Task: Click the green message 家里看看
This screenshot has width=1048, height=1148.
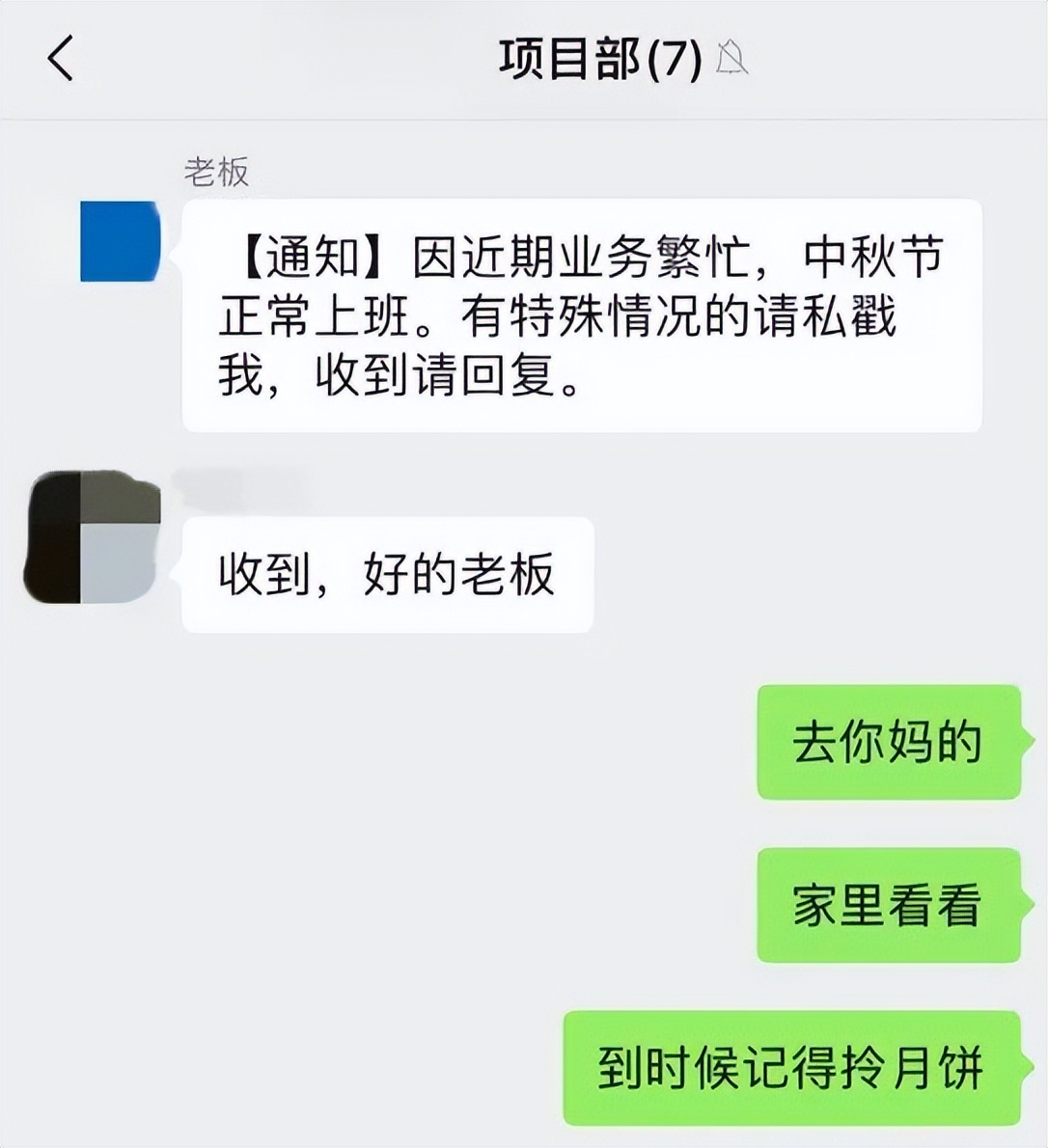Action: tap(886, 907)
